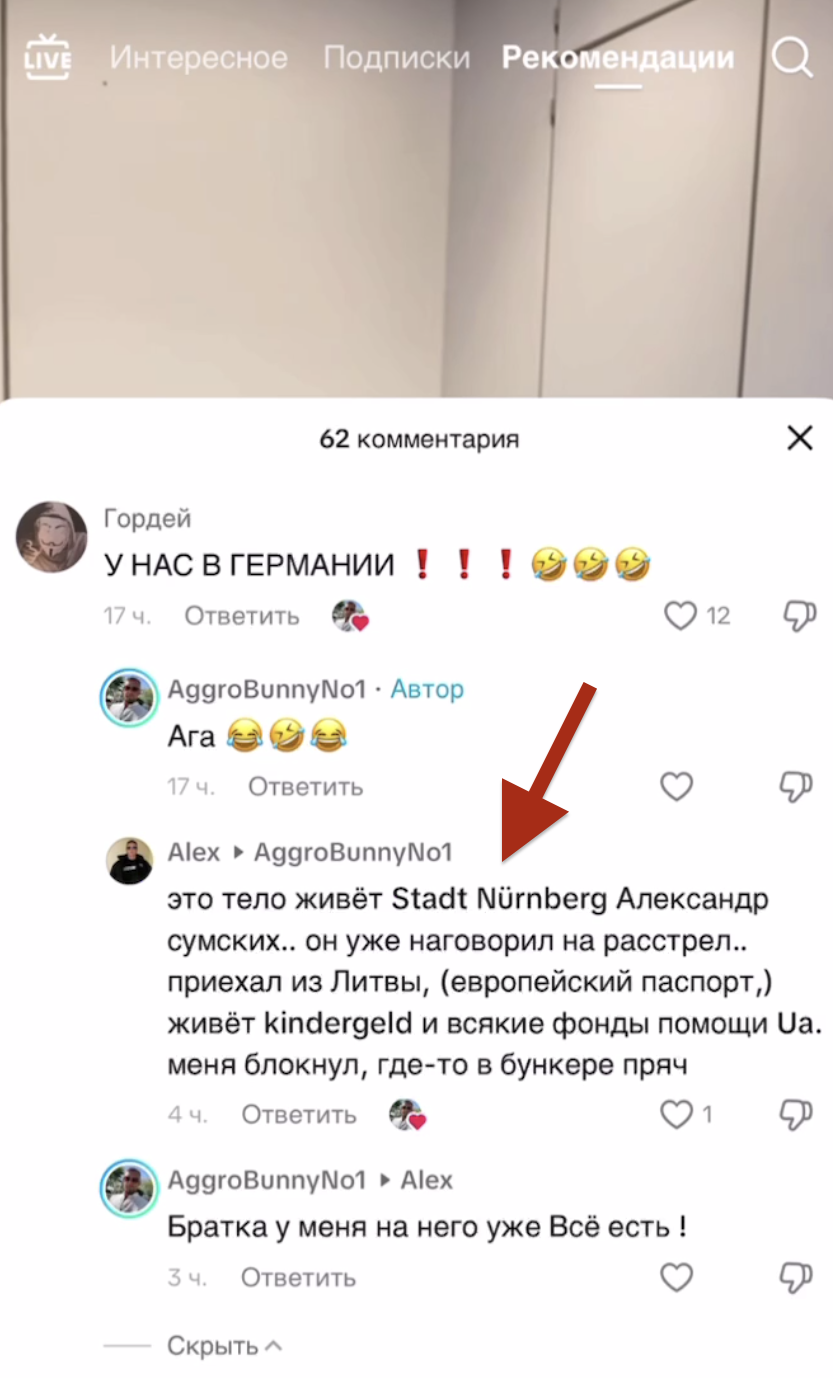
Task: Open Alex's profile avatar
Action: click(x=129, y=861)
